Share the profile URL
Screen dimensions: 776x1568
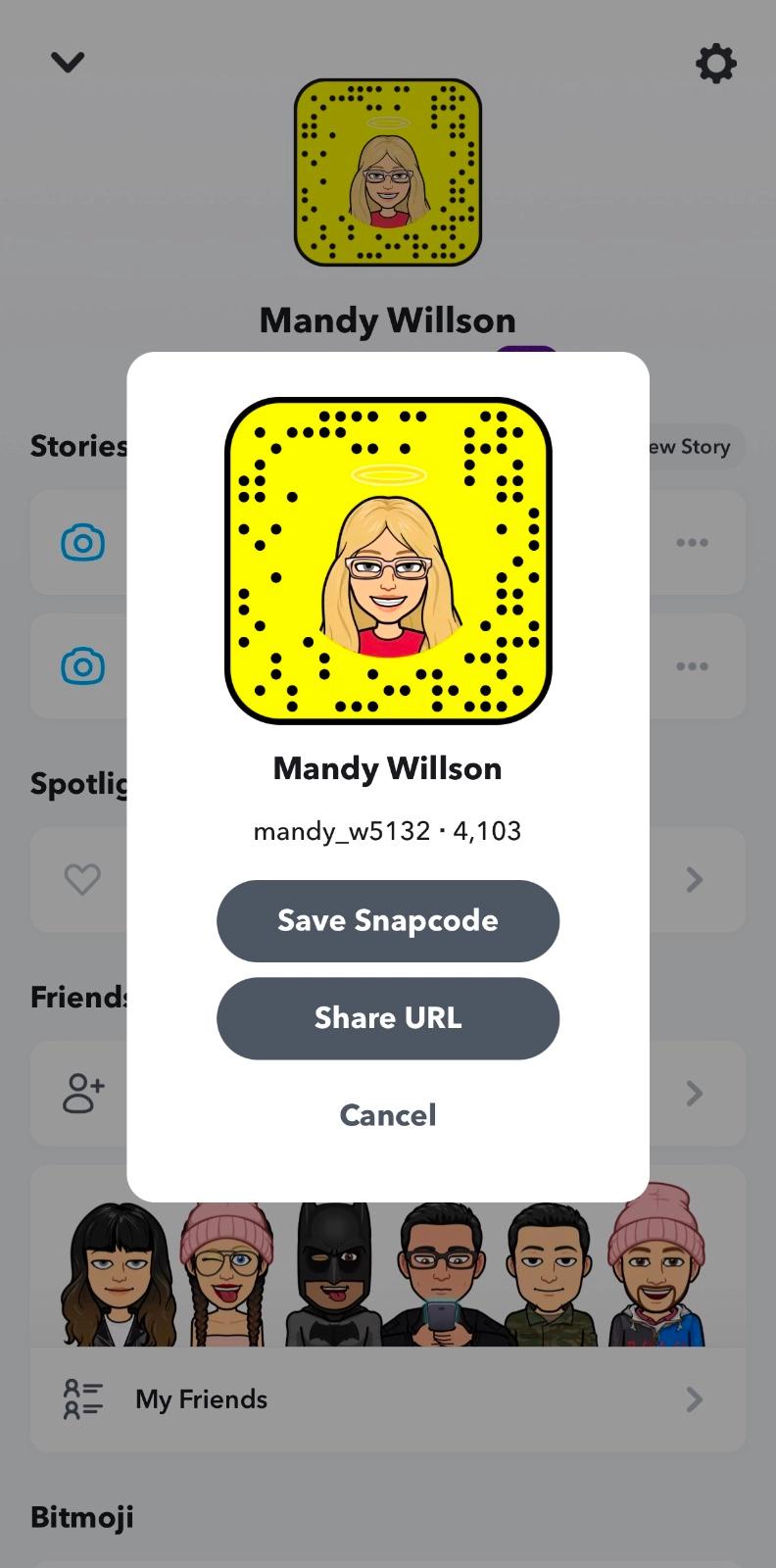click(x=388, y=1017)
